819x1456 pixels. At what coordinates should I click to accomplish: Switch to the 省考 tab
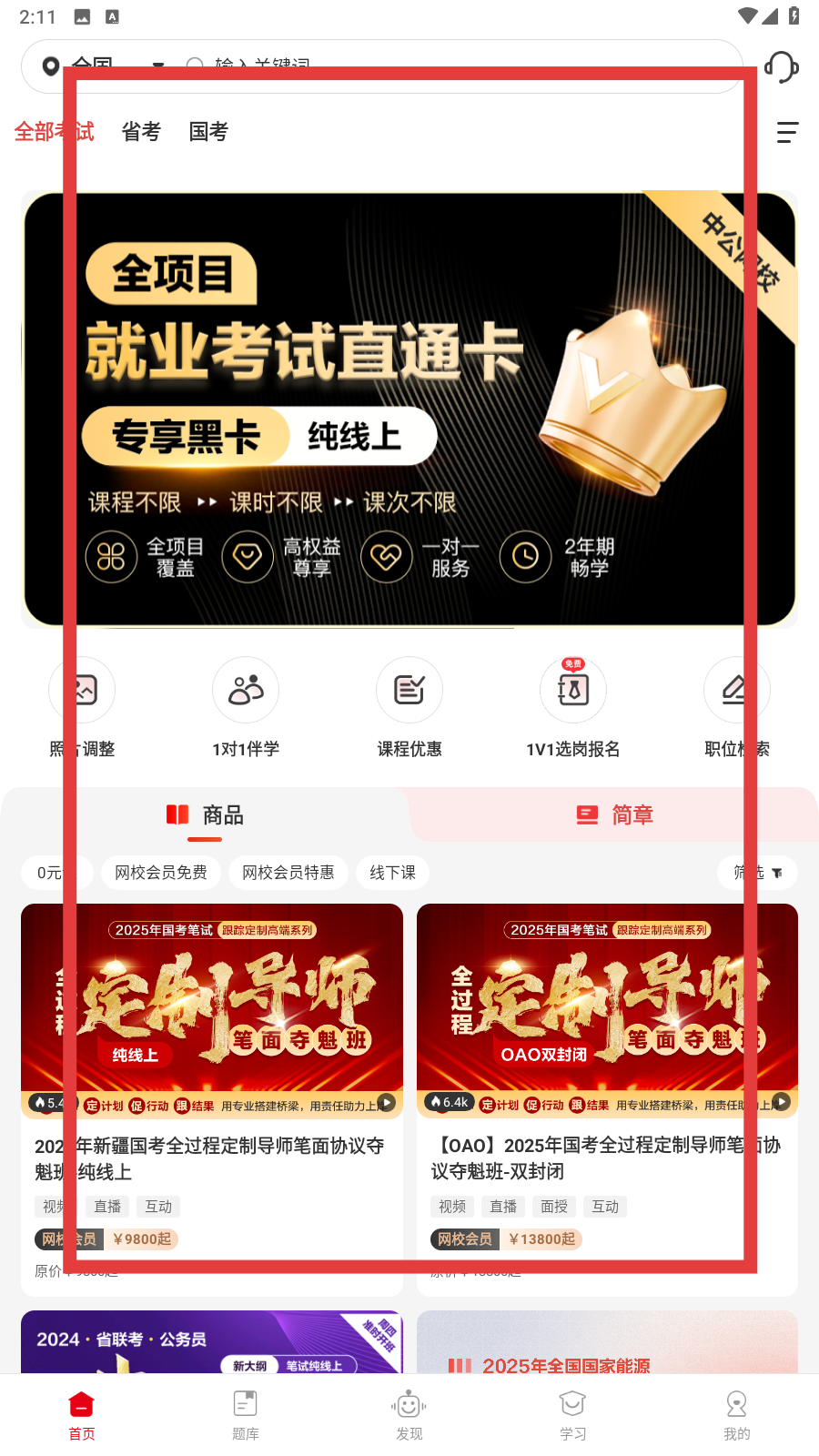click(x=141, y=132)
